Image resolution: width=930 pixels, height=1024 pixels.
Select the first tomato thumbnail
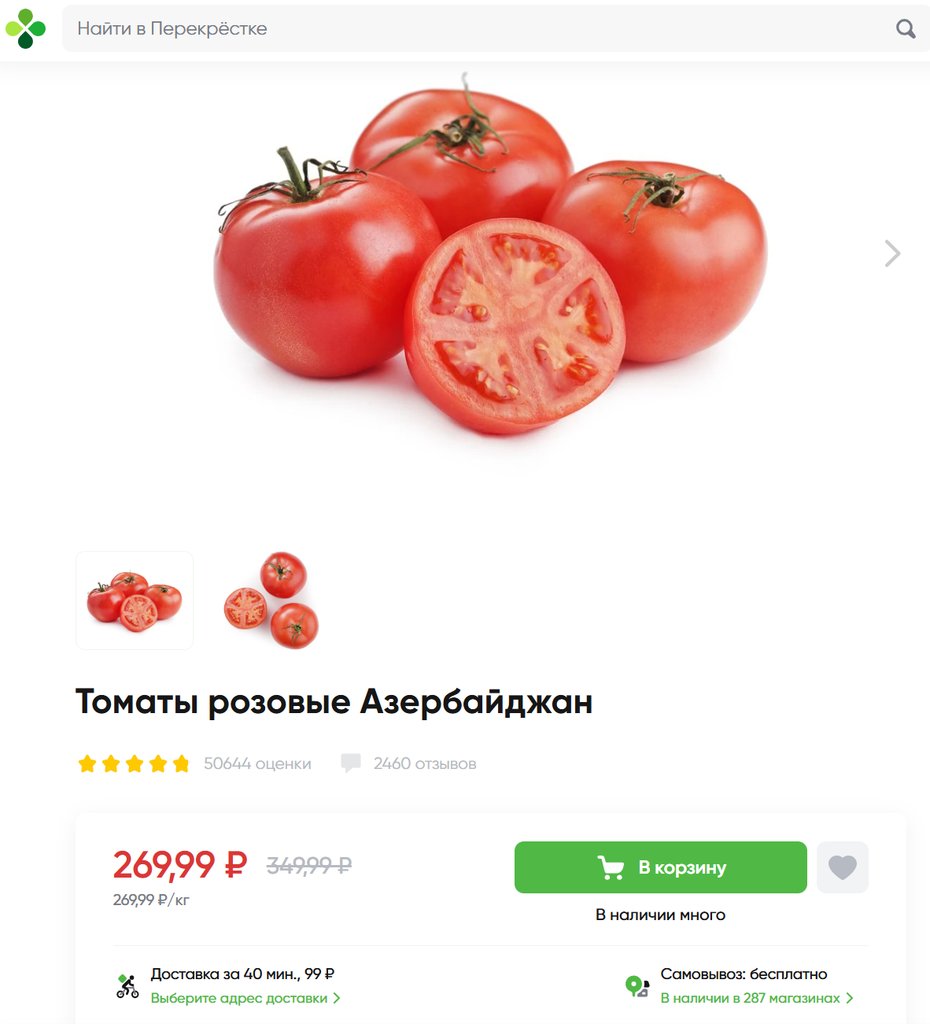[x=135, y=600]
